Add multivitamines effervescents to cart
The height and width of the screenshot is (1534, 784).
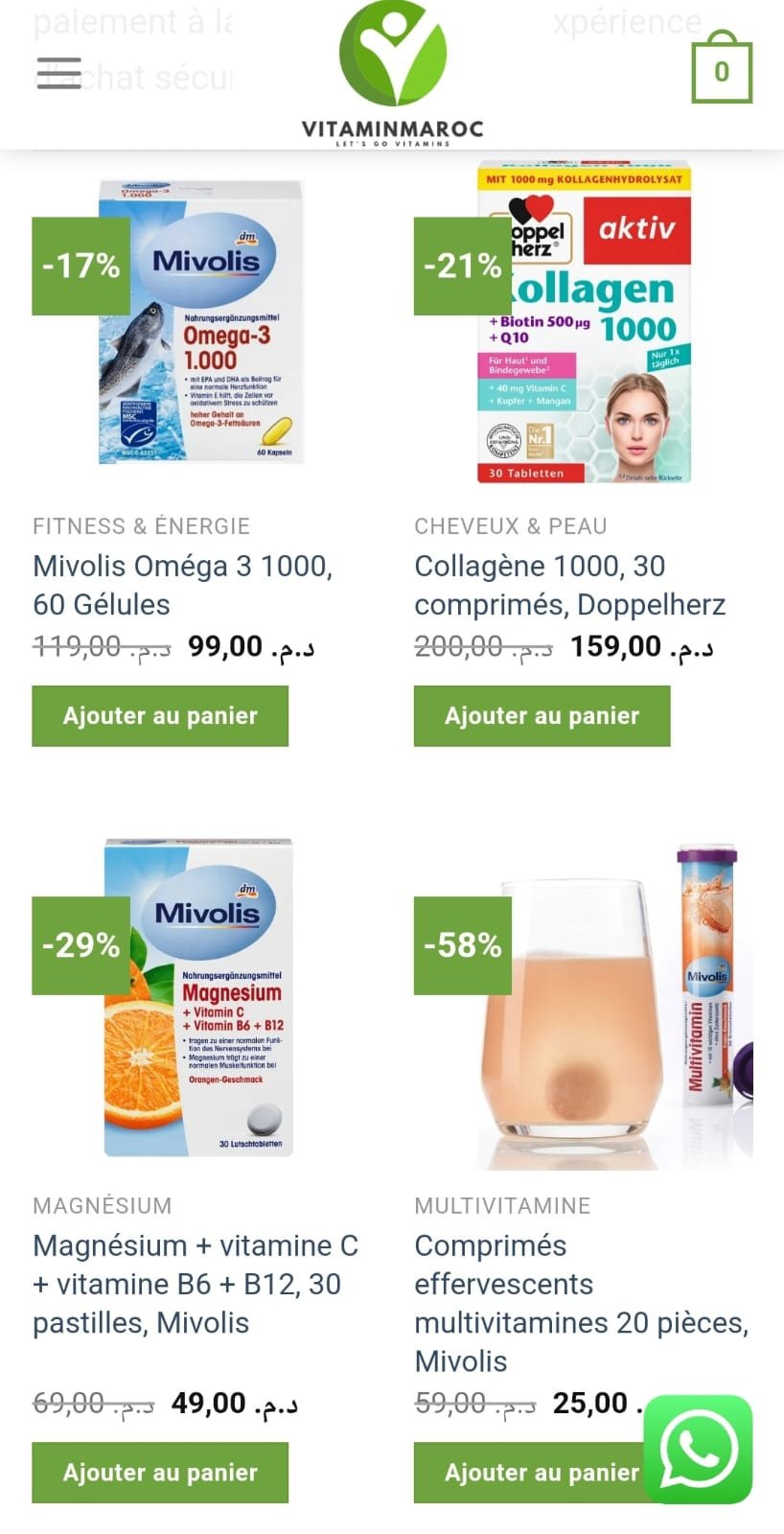[x=527, y=1473]
